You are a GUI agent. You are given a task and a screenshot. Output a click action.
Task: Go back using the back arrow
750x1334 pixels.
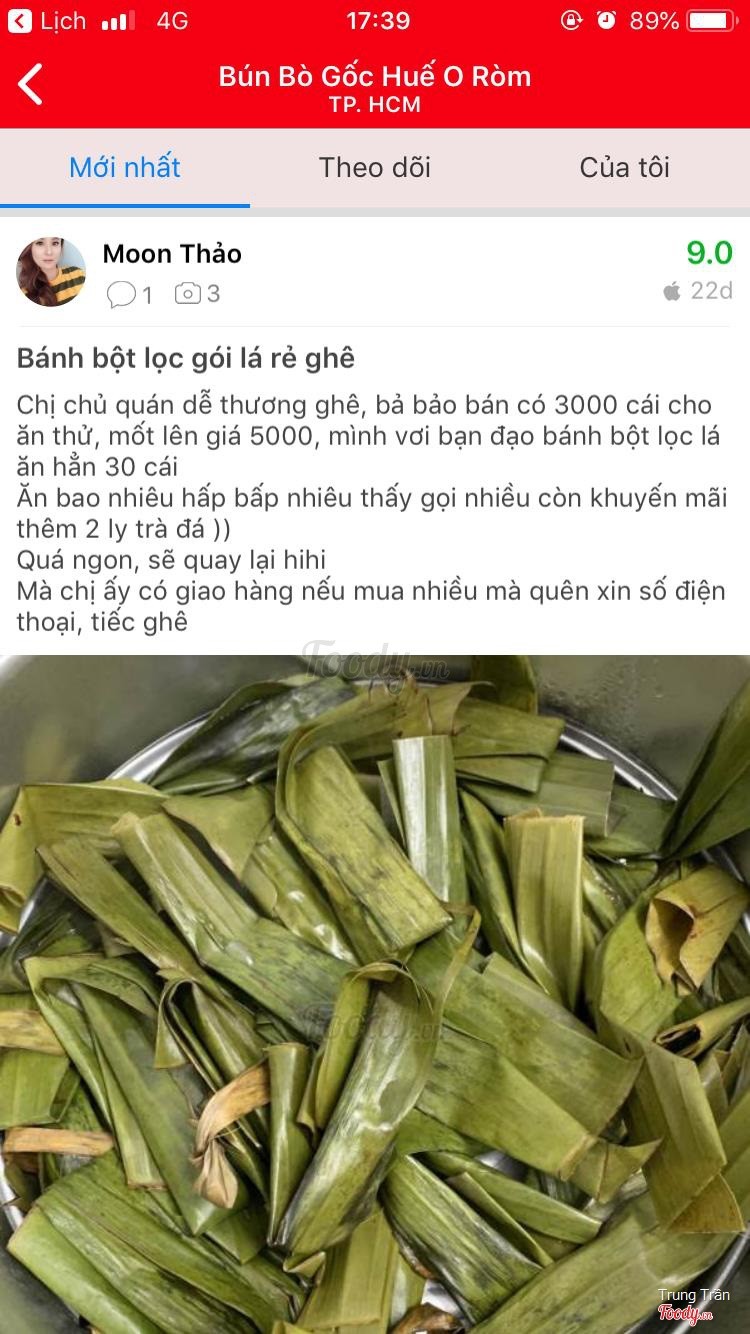coord(31,84)
